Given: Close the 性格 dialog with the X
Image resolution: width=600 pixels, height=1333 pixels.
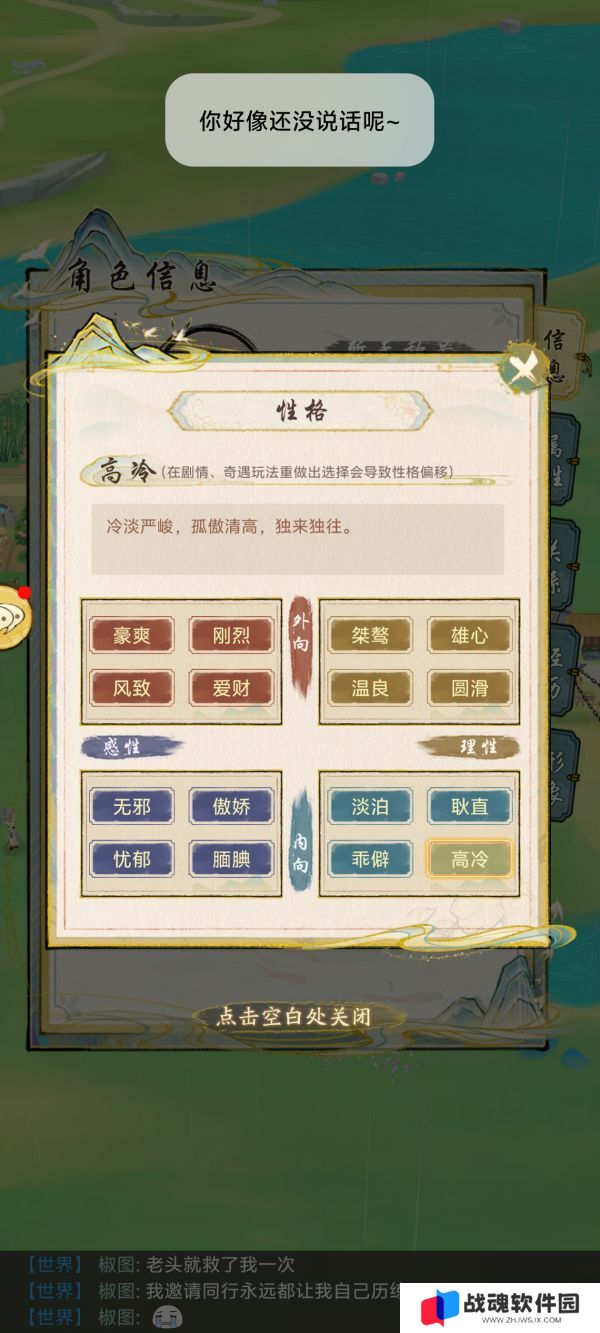Looking at the screenshot, I should (523, 368).
